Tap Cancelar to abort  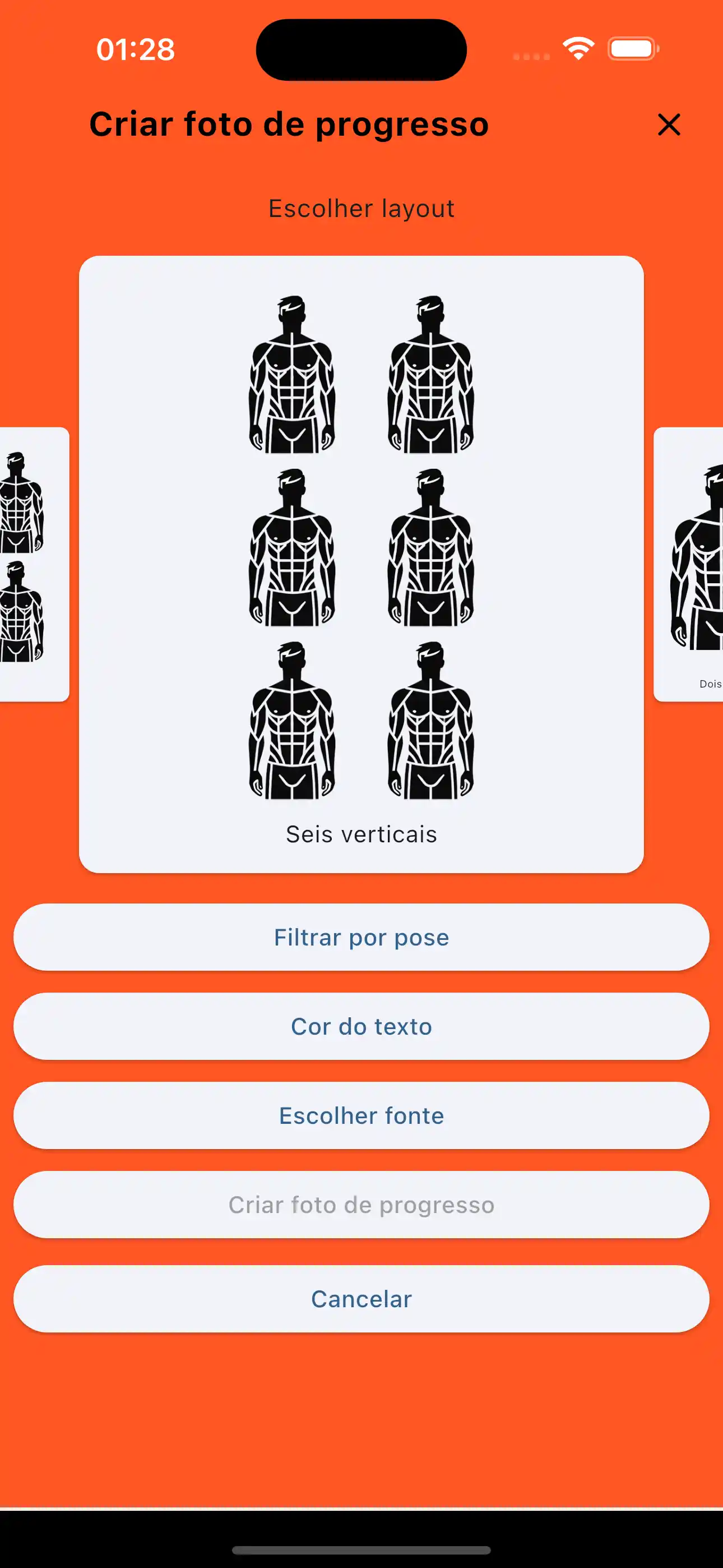click(x=361, y=1299)
